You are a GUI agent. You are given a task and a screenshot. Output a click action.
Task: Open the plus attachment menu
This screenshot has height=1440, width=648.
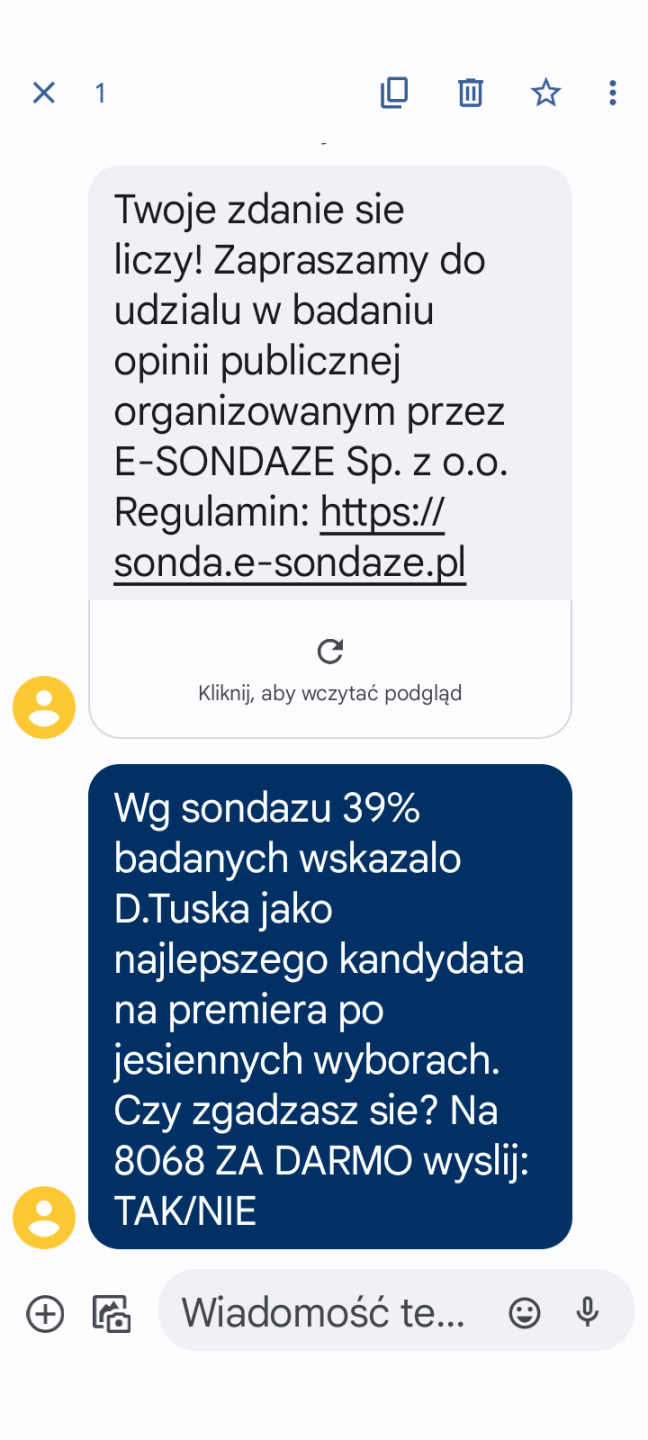[45, 1313]
